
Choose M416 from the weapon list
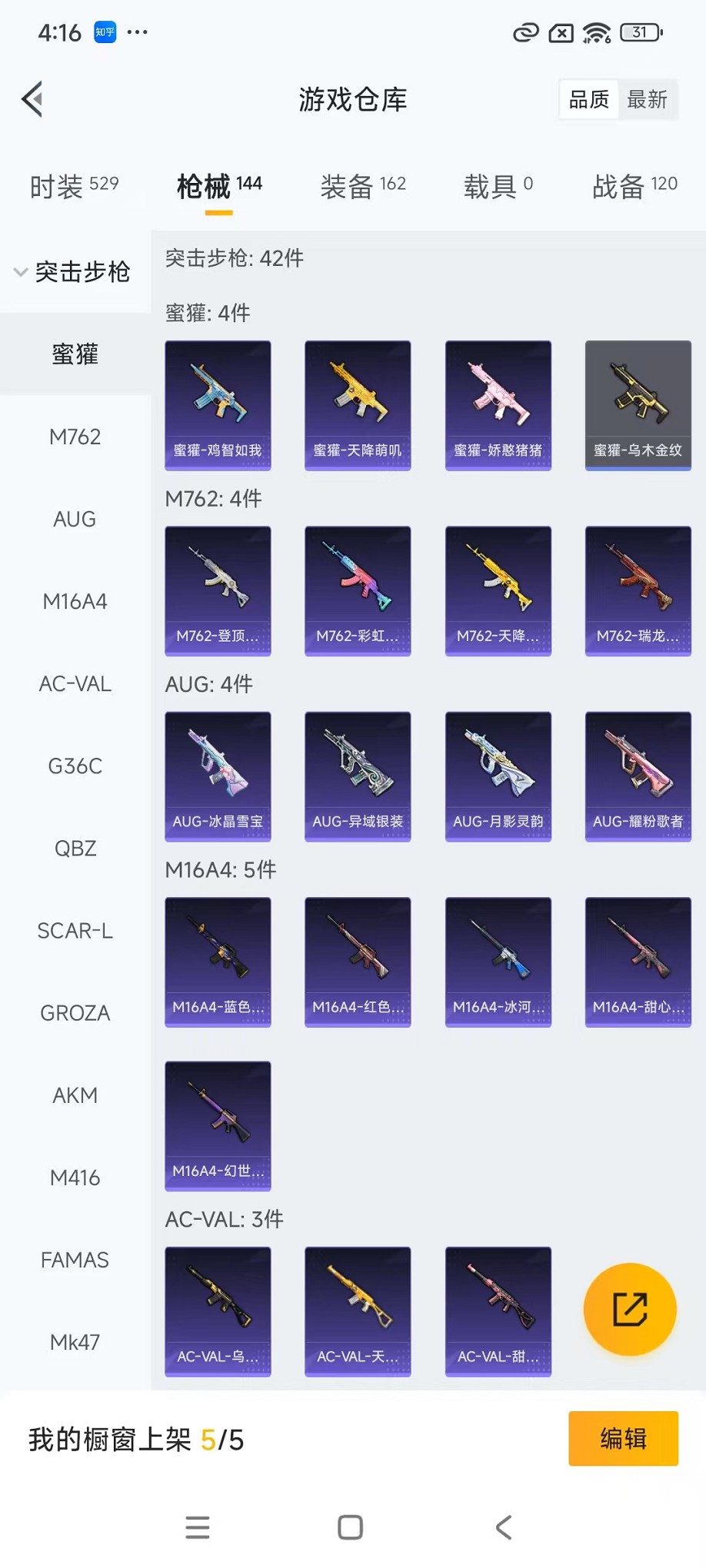tap(75, 1178)
